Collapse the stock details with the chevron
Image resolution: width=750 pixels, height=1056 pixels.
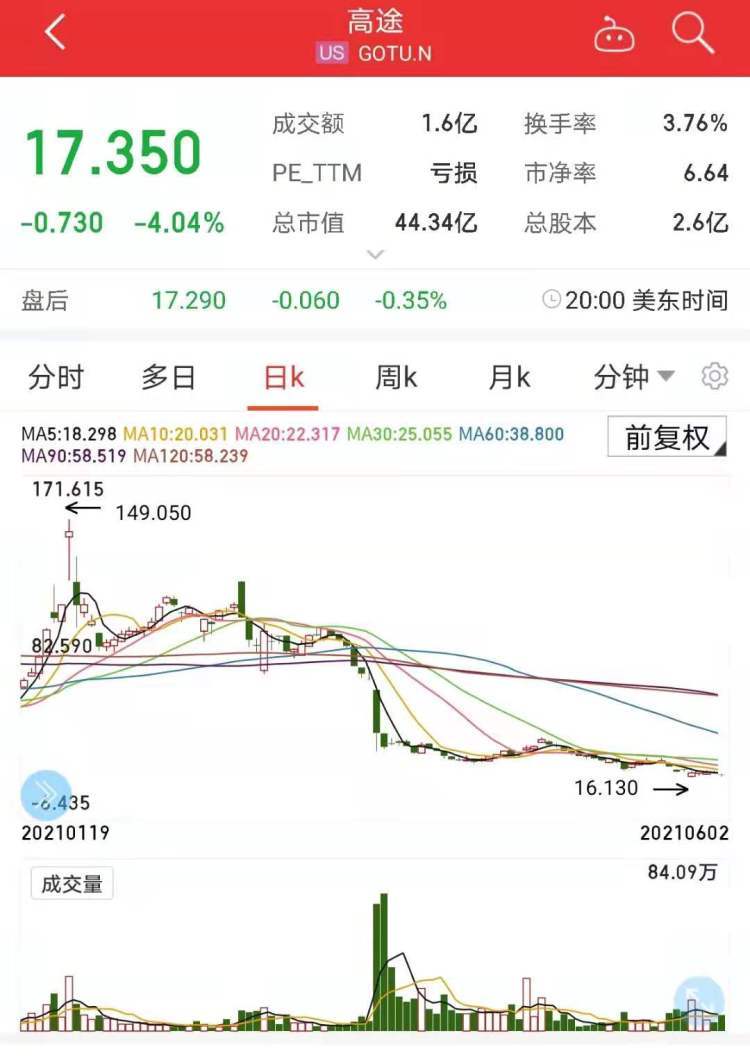tap(375, 253)
